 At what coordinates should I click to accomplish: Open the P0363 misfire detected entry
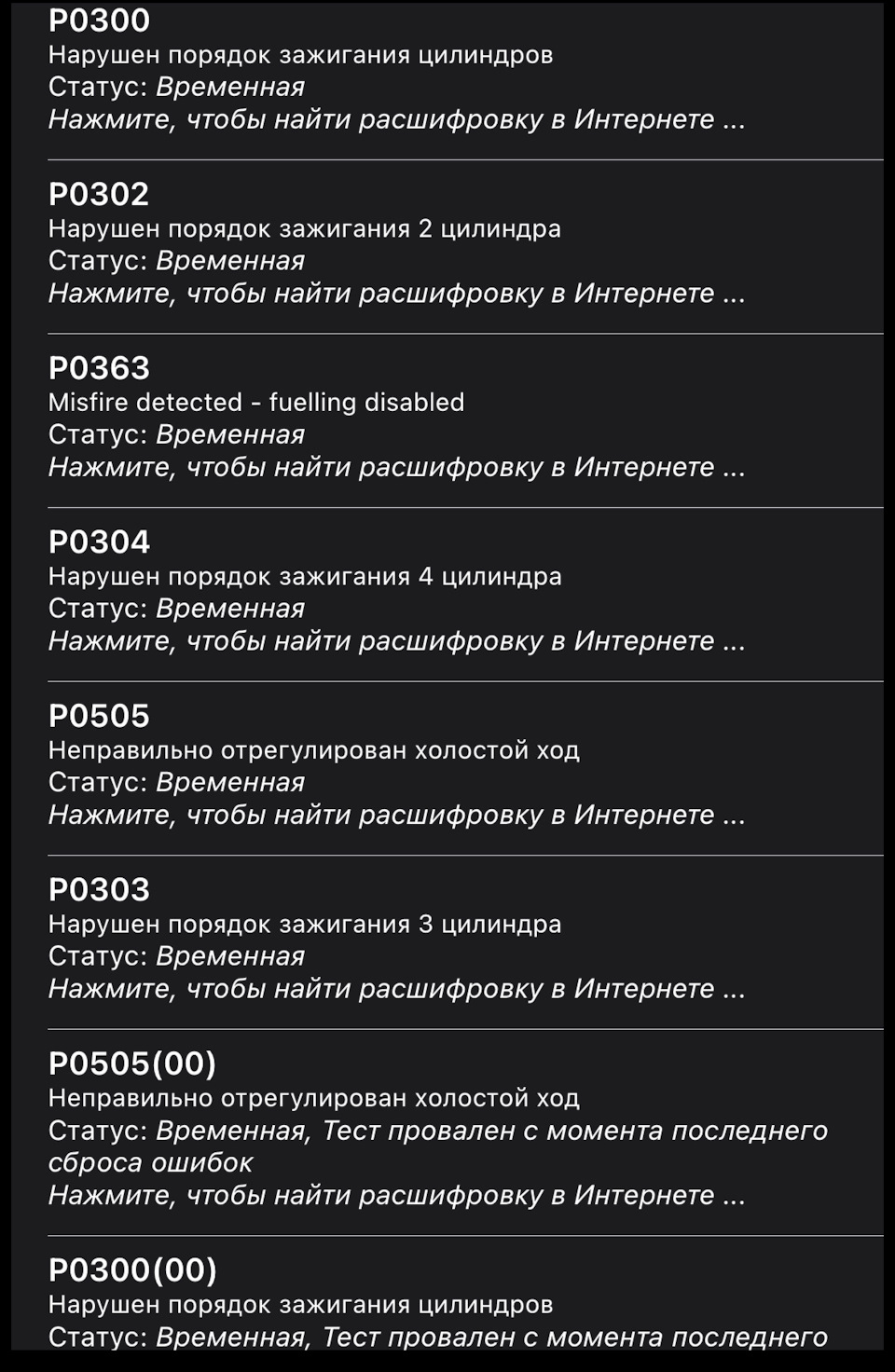(396, 418)
